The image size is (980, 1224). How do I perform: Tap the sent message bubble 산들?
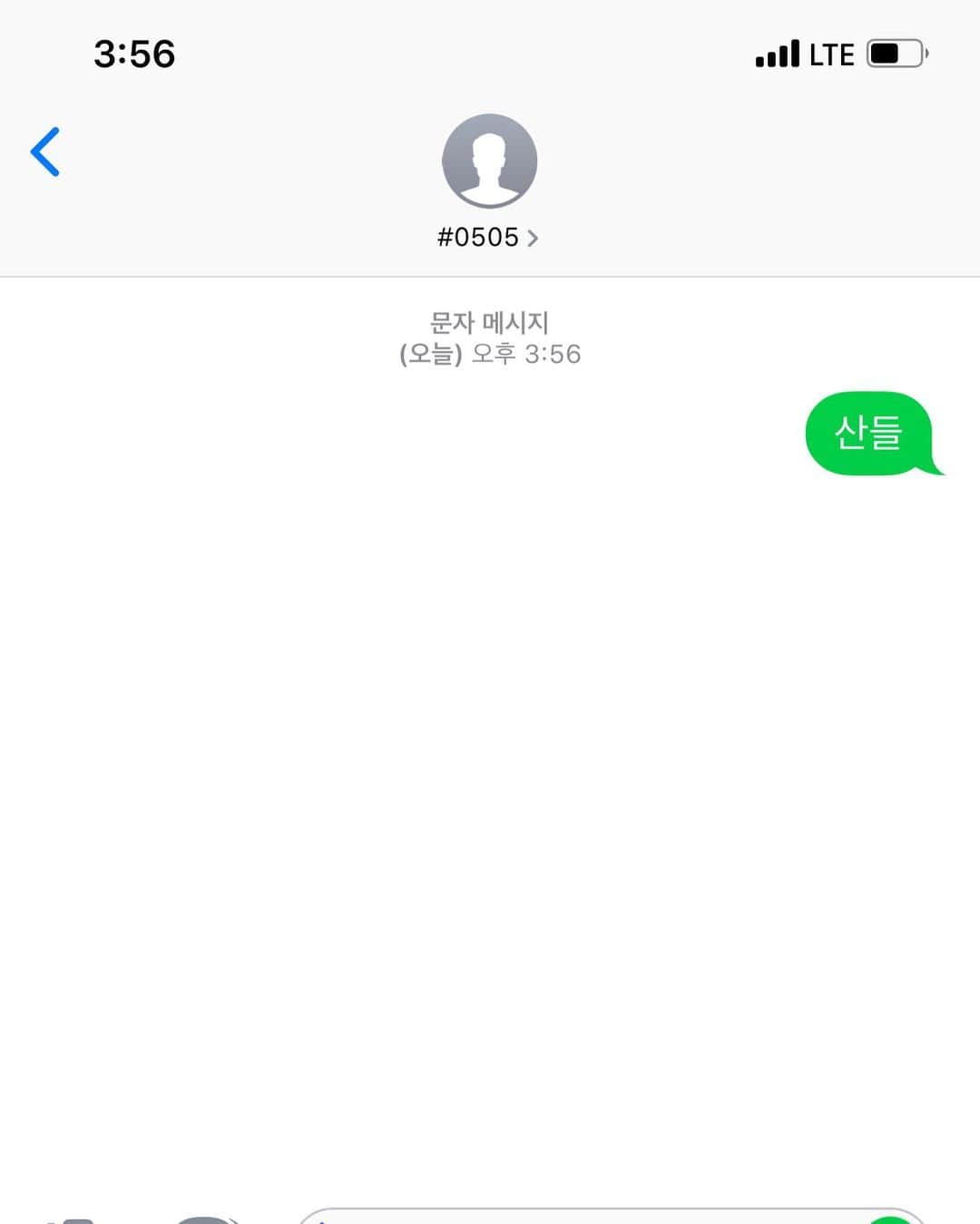click(869, 433)
